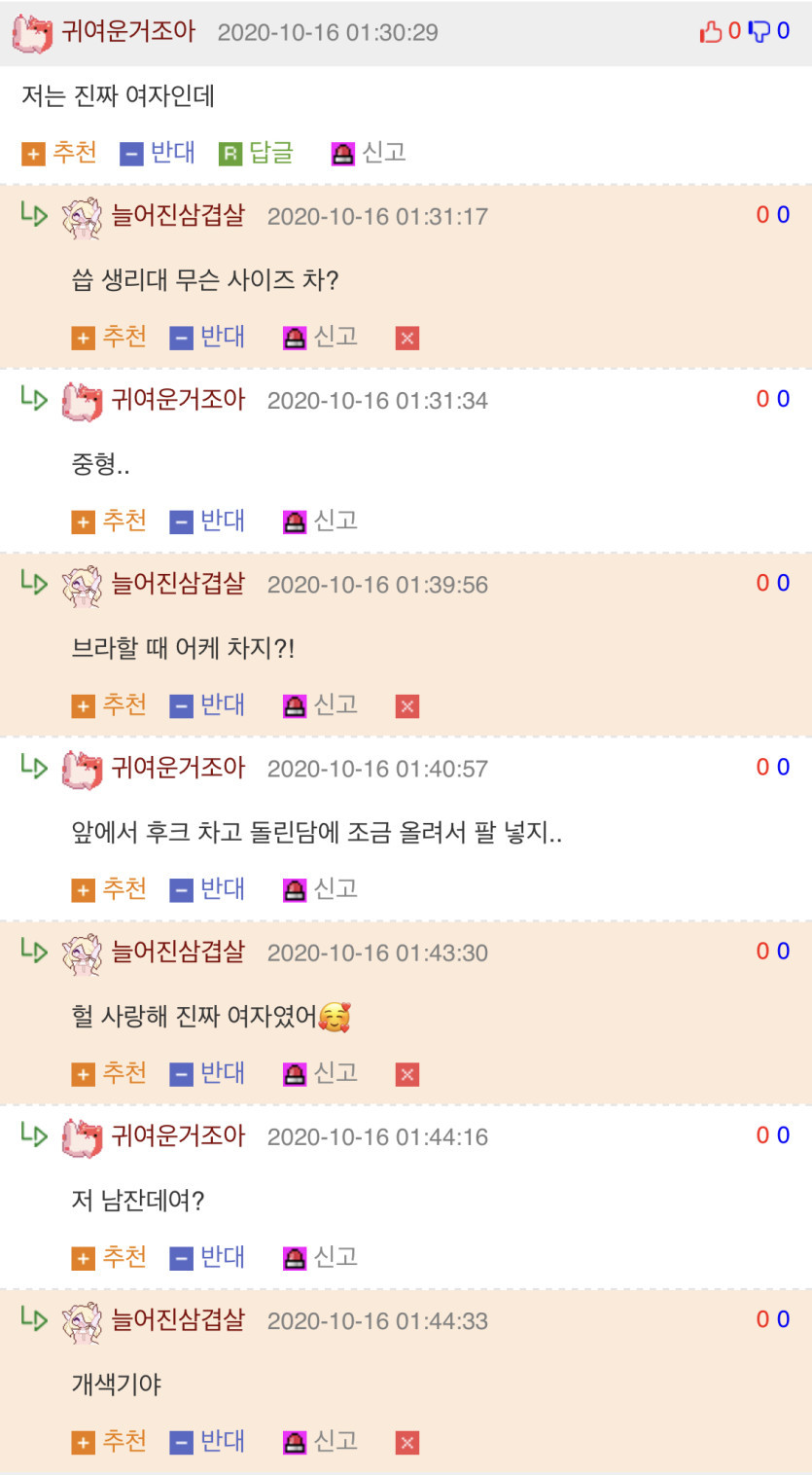Image resolution: width=812 pixels, height=1475 pixels.
Task: Delete the reply 브라할 때 어케 차지?!
Action: point(407,706)
